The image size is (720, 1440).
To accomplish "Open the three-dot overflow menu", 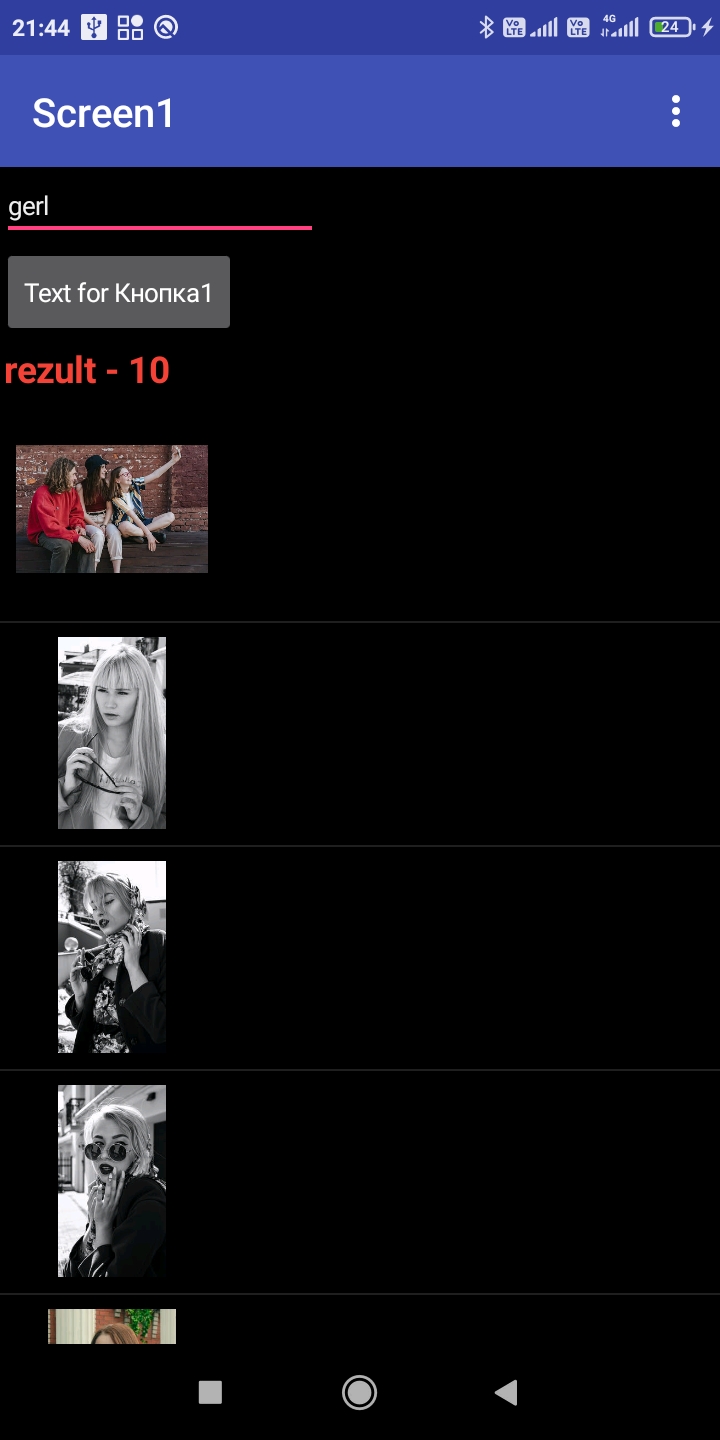I will 676,111.
